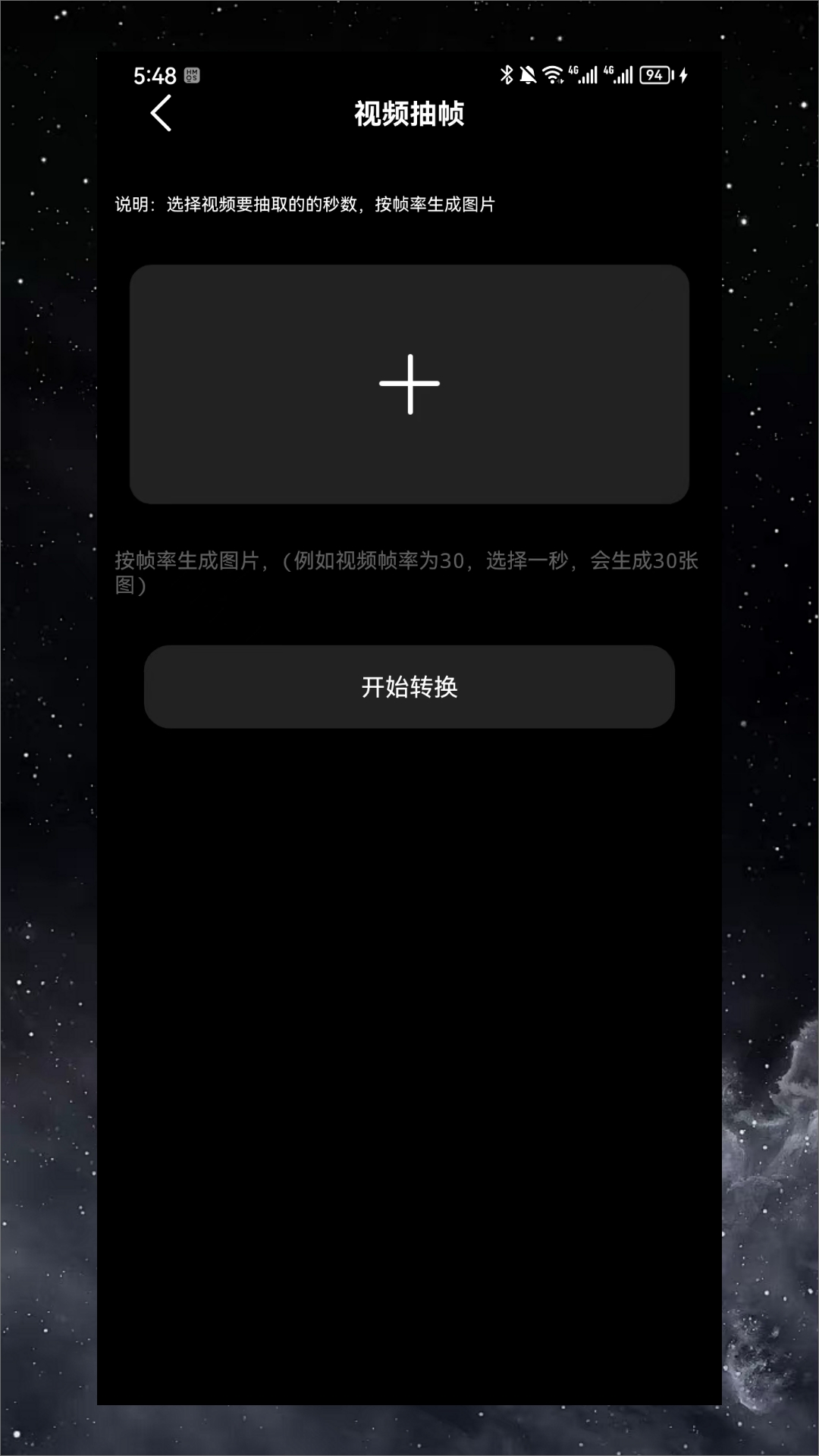Tap the 开始转换 button
819x1456 pixels.
(409, 687)
